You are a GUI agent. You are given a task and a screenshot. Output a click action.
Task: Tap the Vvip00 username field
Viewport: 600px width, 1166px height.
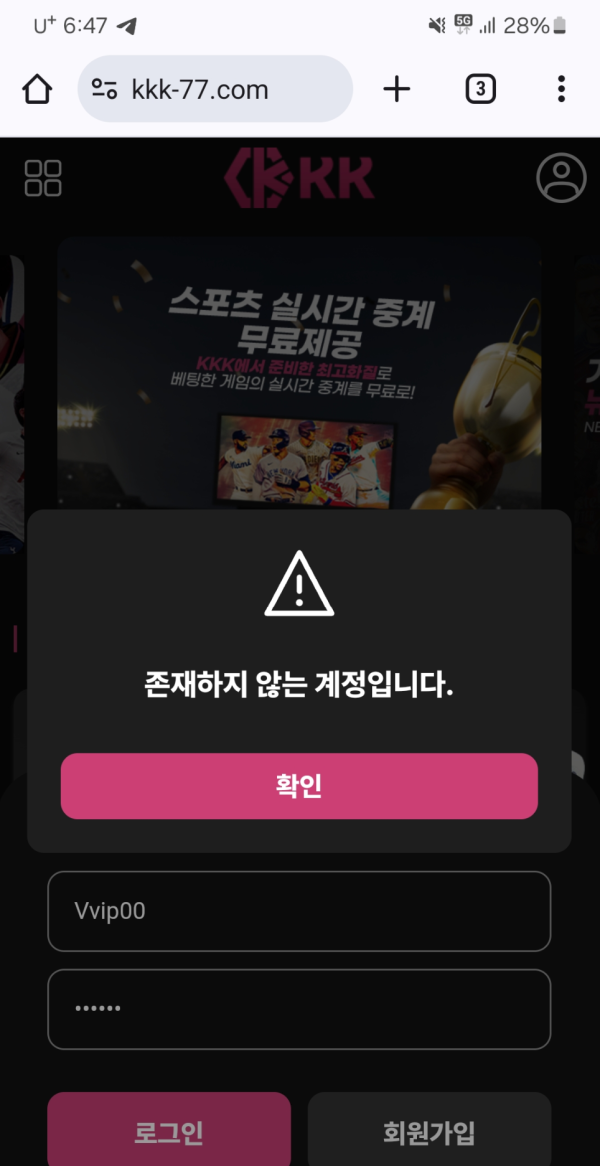299,911
